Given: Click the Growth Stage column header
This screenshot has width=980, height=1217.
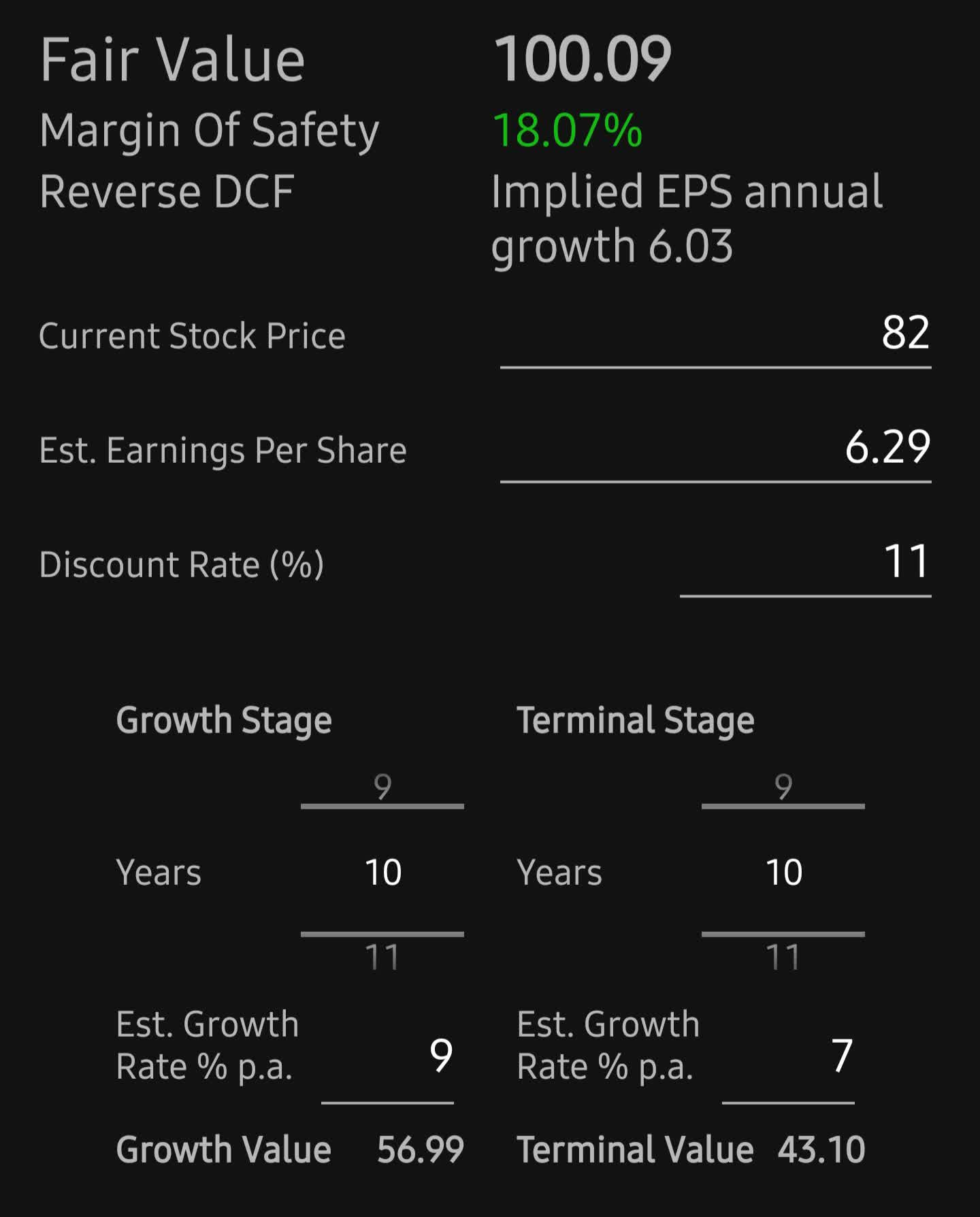Looking at the screenshot, I should coord(225,718).
